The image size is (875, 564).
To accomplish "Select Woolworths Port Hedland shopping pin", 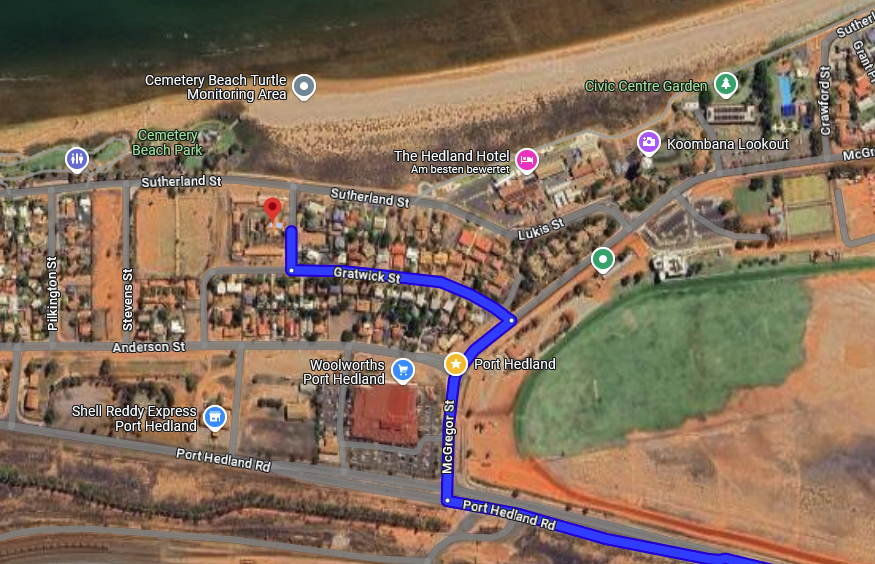I will coord(403,371).
